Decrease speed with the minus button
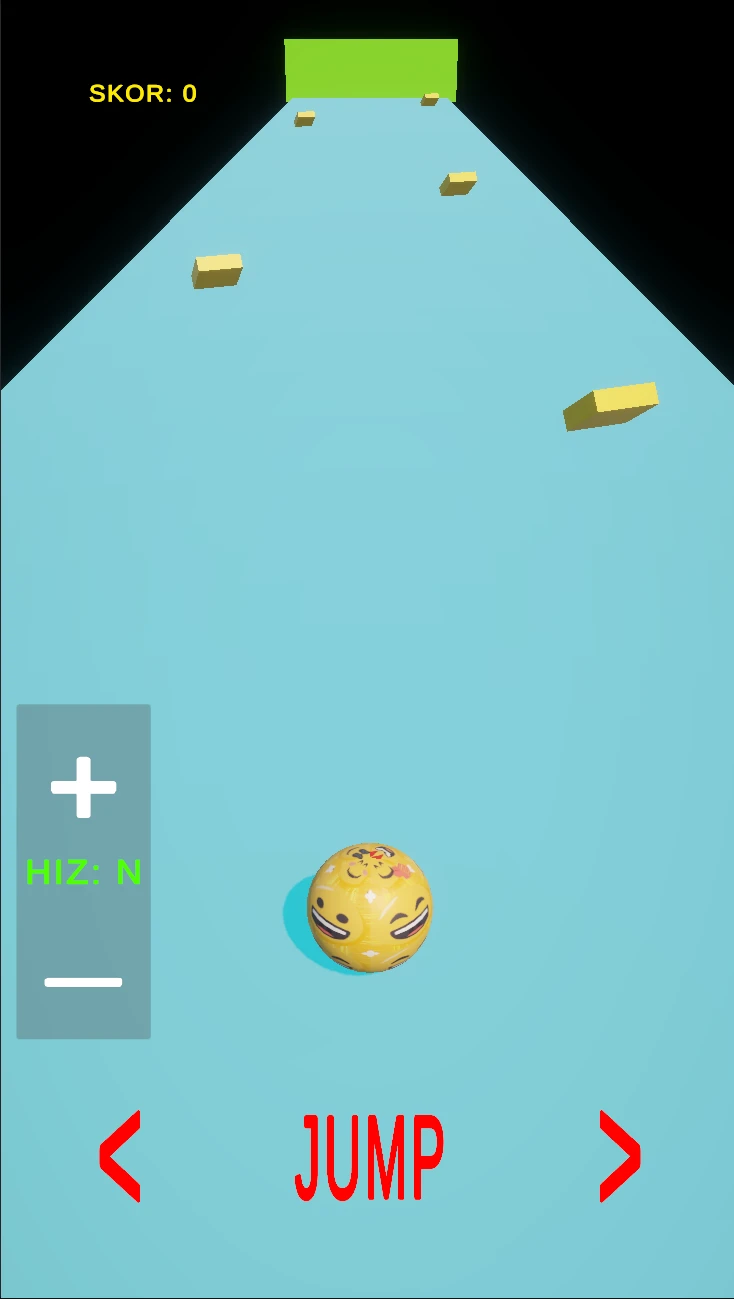 click(x=84, y=982)
